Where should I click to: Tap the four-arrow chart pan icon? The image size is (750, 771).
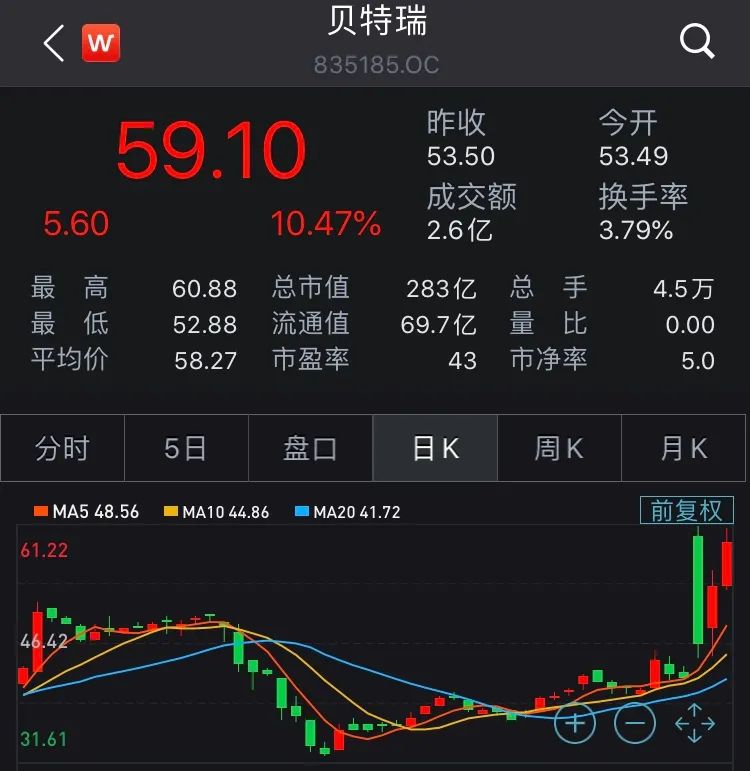click(695, 723)
